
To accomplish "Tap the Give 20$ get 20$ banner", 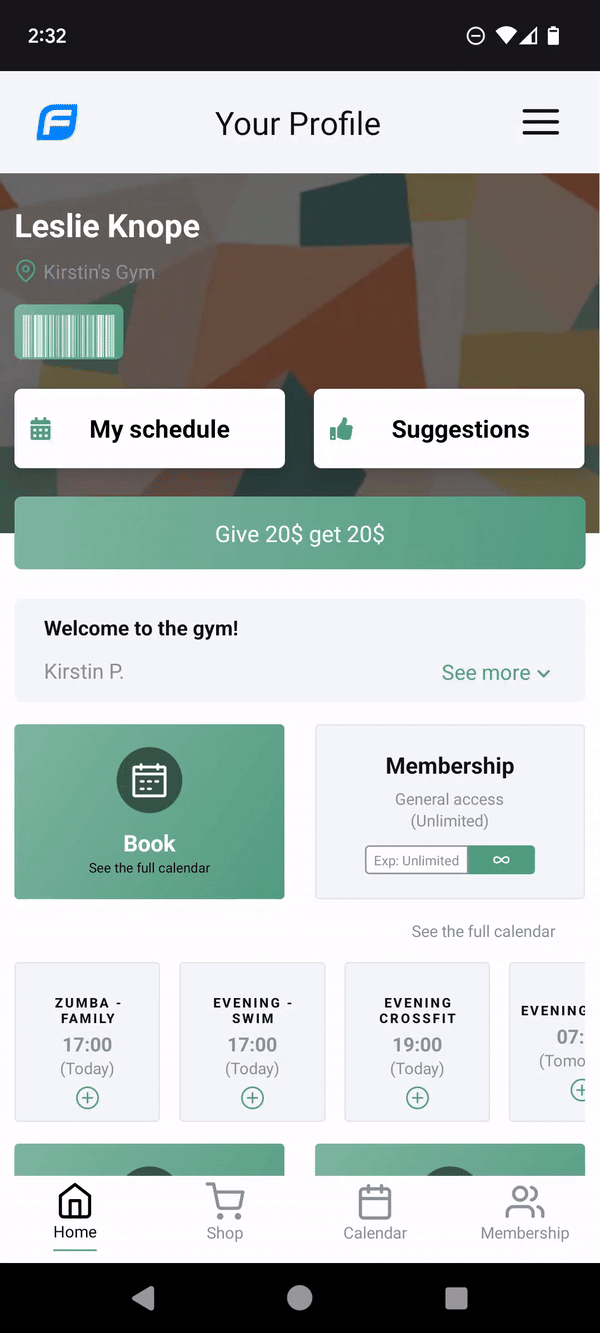I will click(300, 534).
